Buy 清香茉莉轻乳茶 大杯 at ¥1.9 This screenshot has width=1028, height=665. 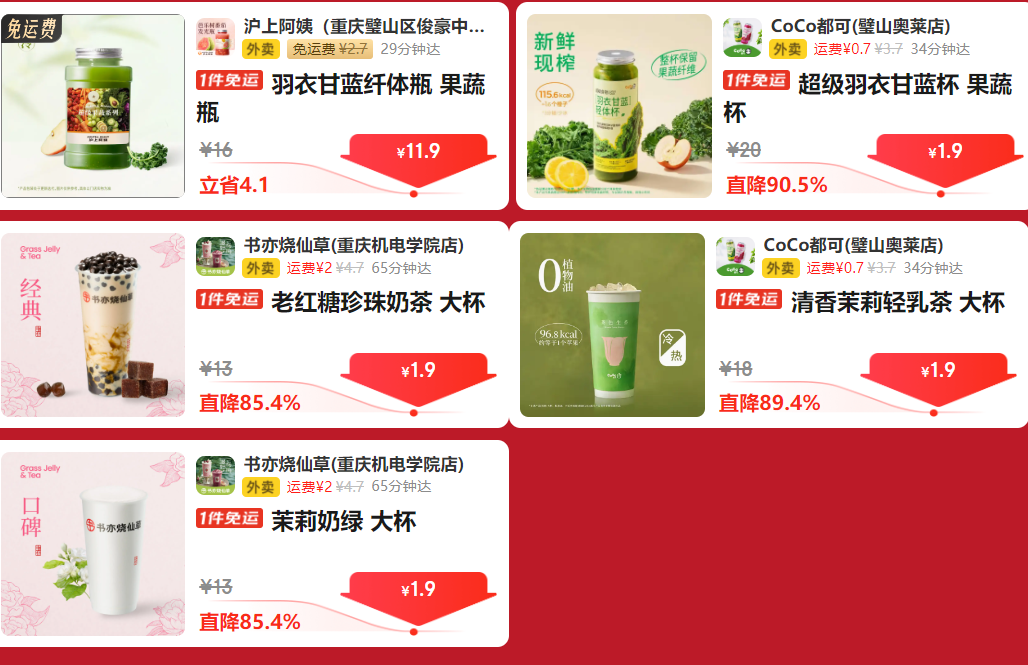[937, 371]
